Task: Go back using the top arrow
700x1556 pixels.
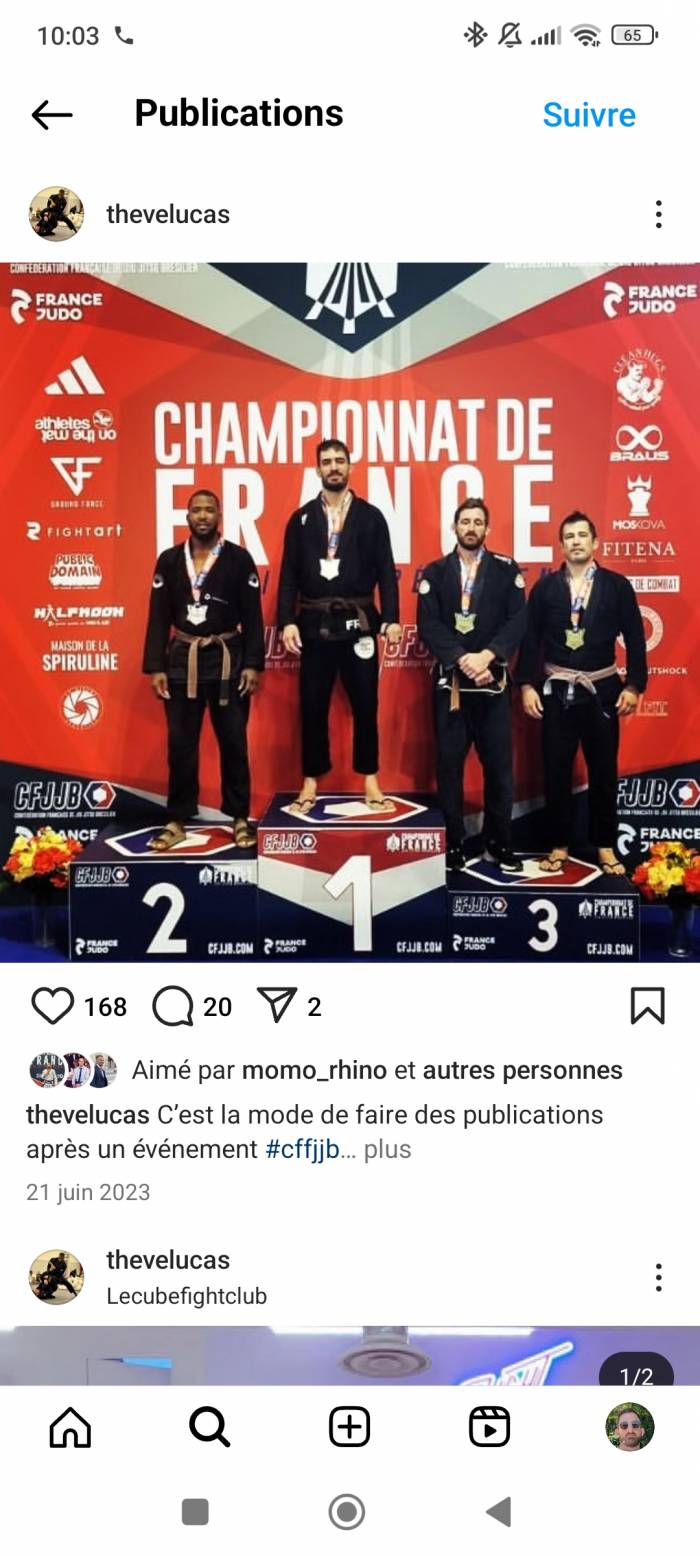Action: [52, 115]
